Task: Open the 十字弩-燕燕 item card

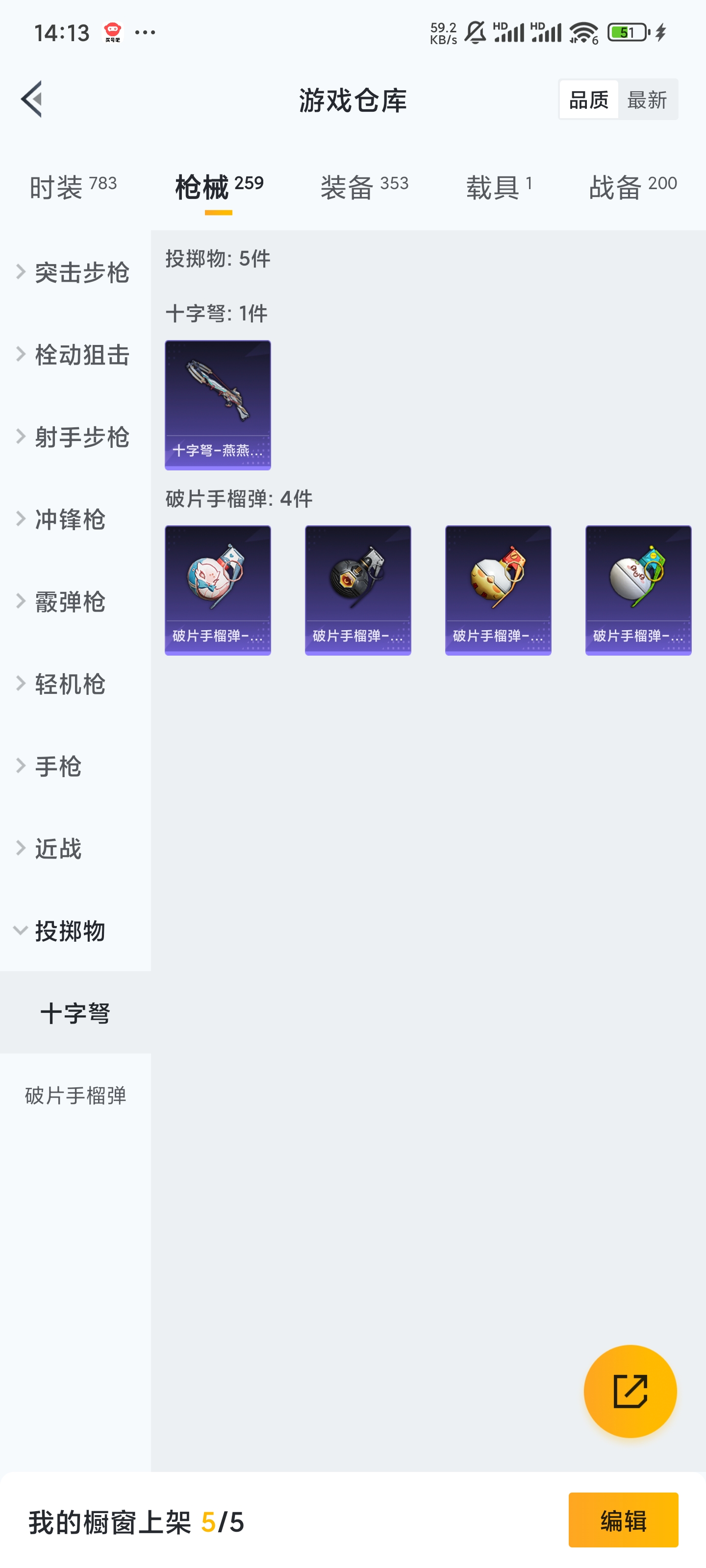Action: [x=218, y=405]
